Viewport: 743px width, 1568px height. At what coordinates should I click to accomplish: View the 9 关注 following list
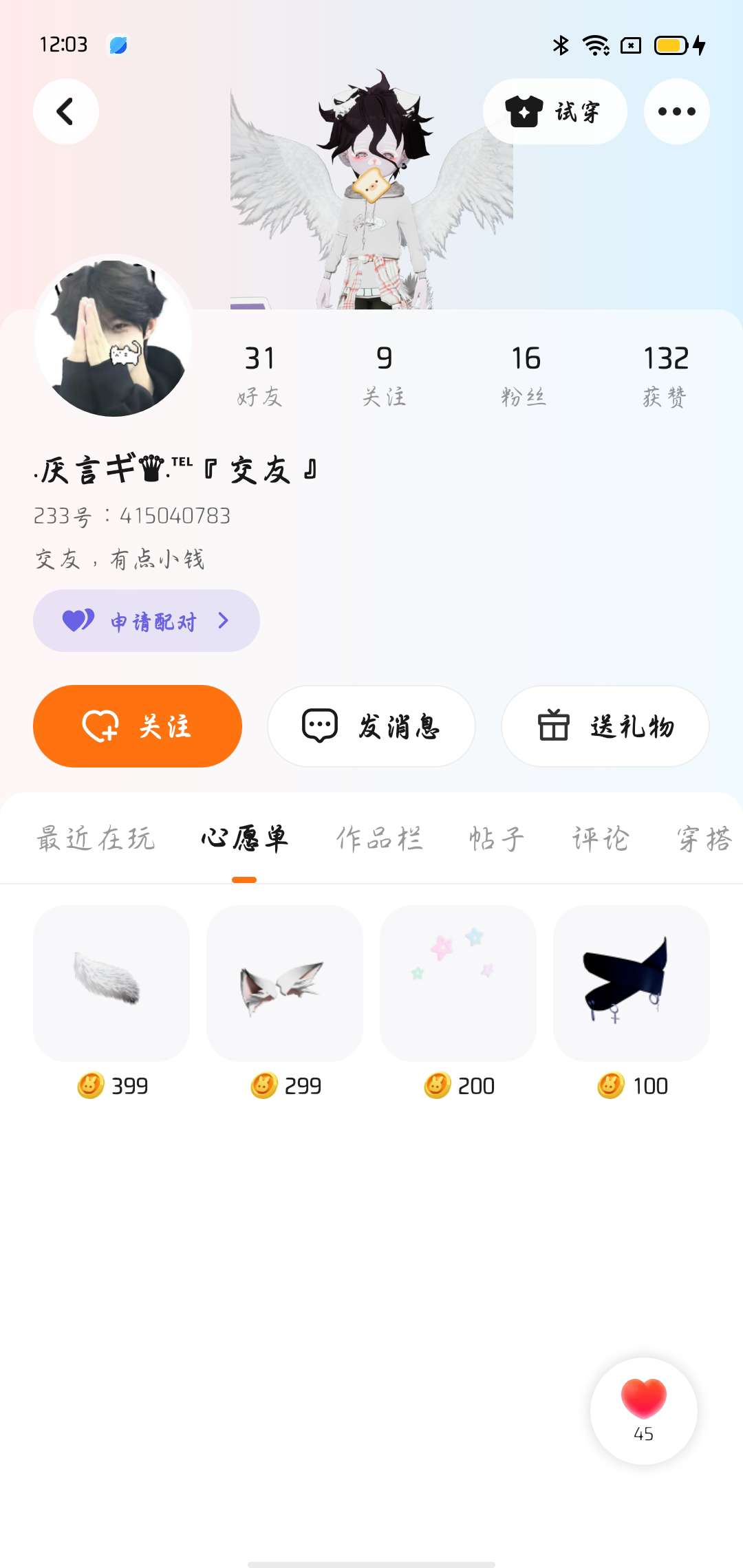tap(384, 375)
